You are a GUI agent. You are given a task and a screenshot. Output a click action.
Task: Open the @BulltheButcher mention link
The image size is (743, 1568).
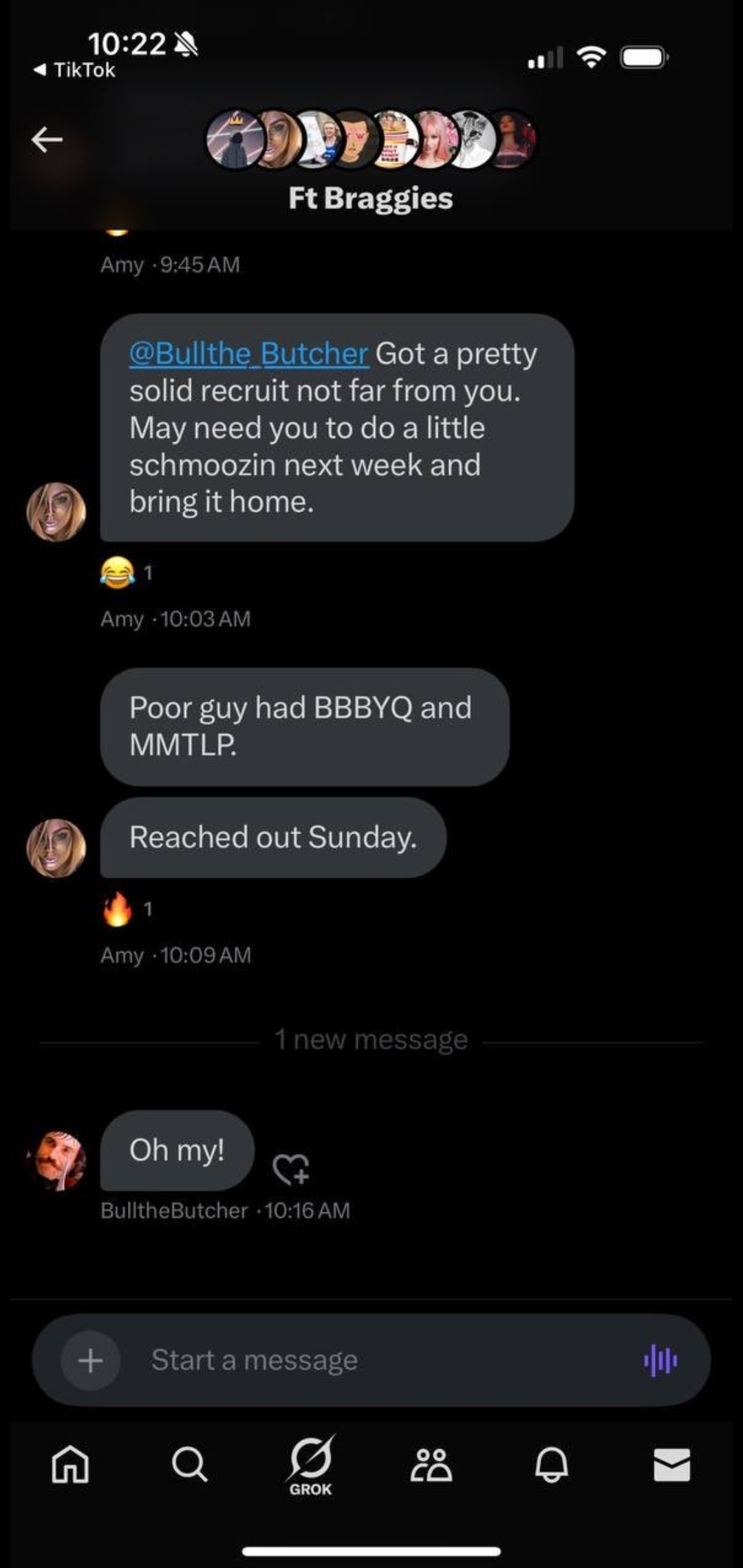(x=249, y=353)
